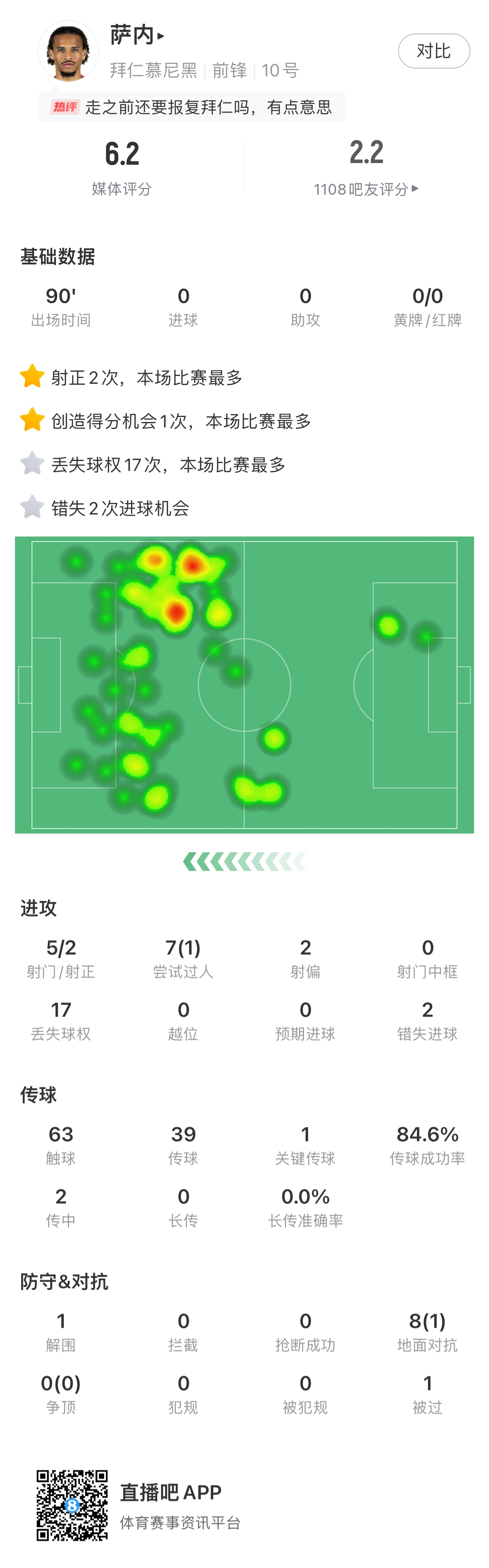Screen dimensions: 489x1568
Task: Open the 热评 hot comment banner
Action: [x=192, y=107]
